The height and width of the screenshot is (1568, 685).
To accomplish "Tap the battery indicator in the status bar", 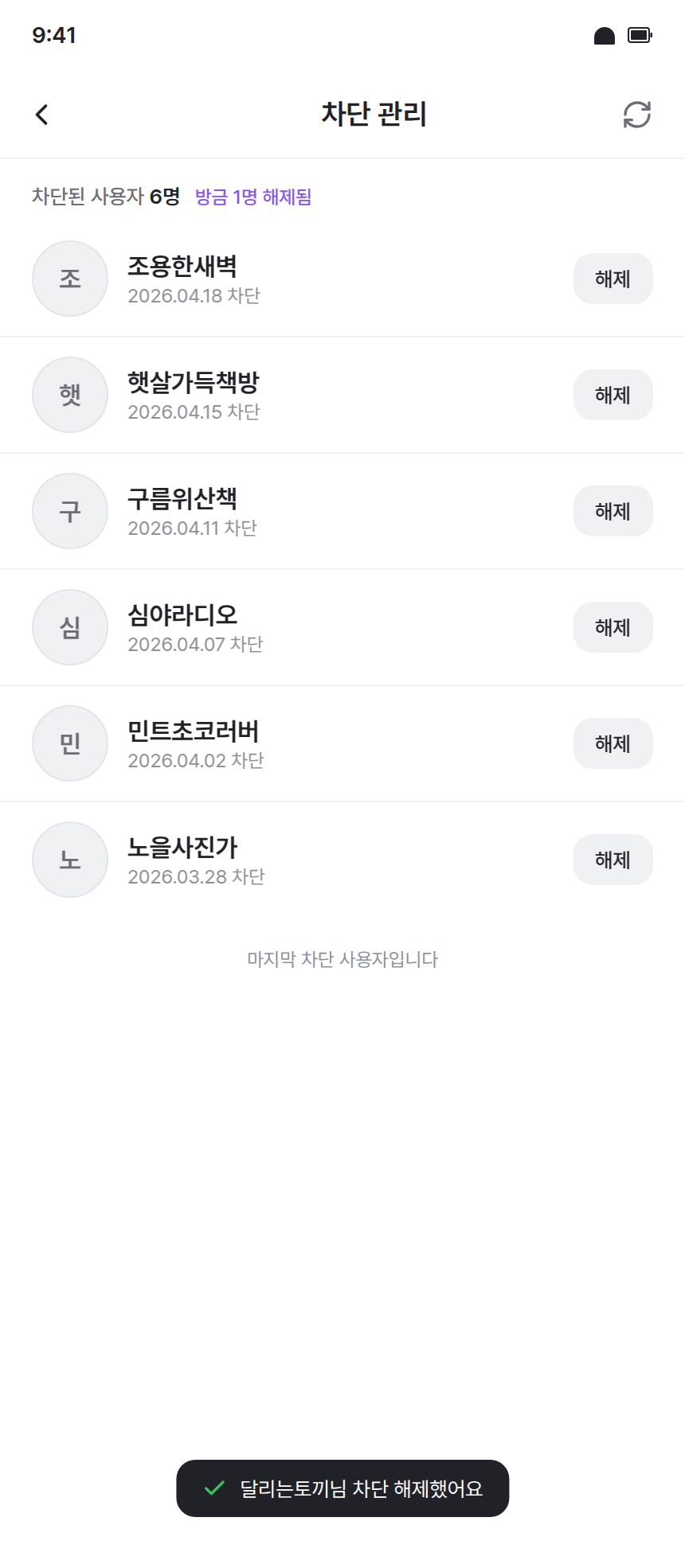I will tap(639, 34).
